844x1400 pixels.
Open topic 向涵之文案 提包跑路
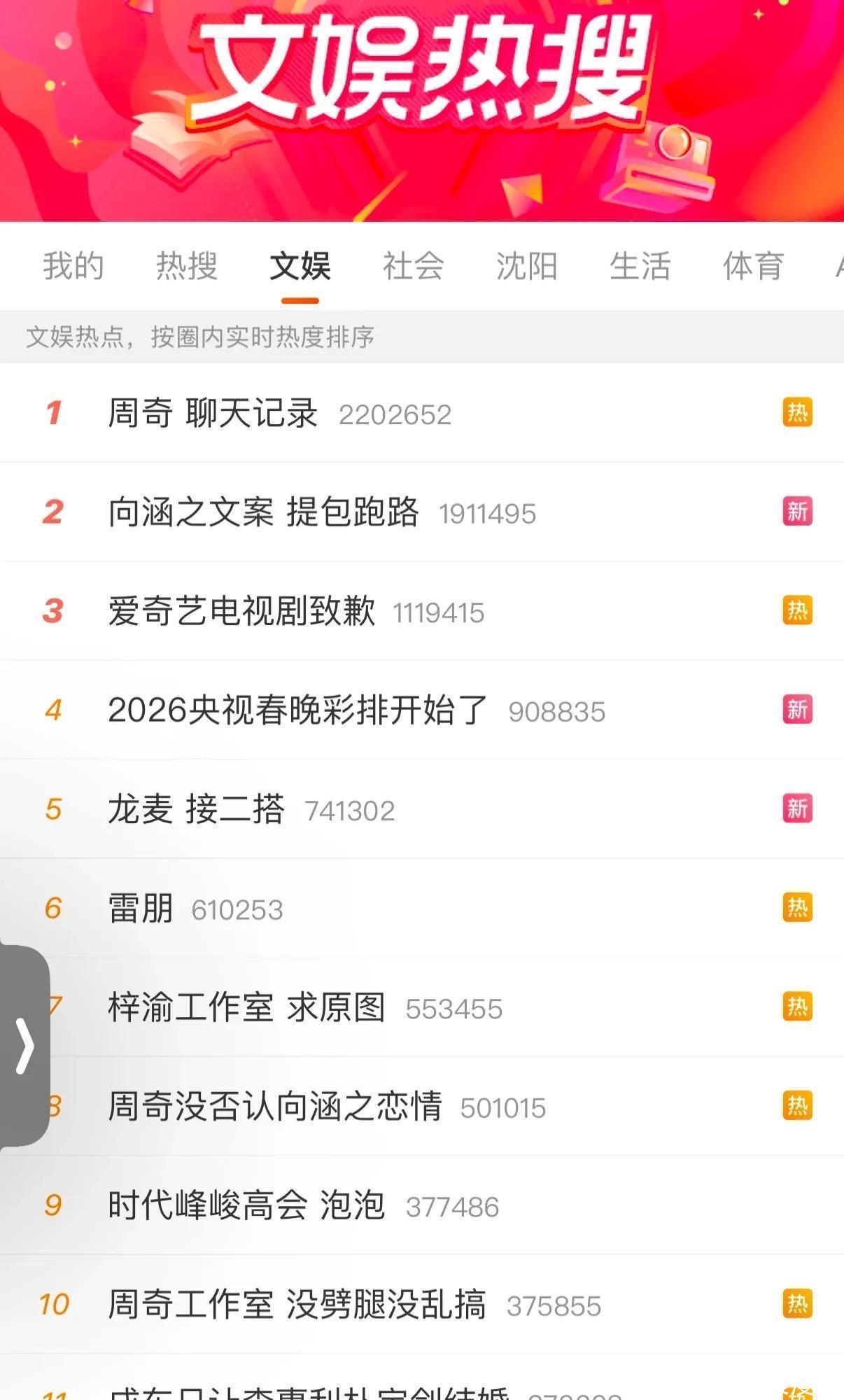[263, 512]
